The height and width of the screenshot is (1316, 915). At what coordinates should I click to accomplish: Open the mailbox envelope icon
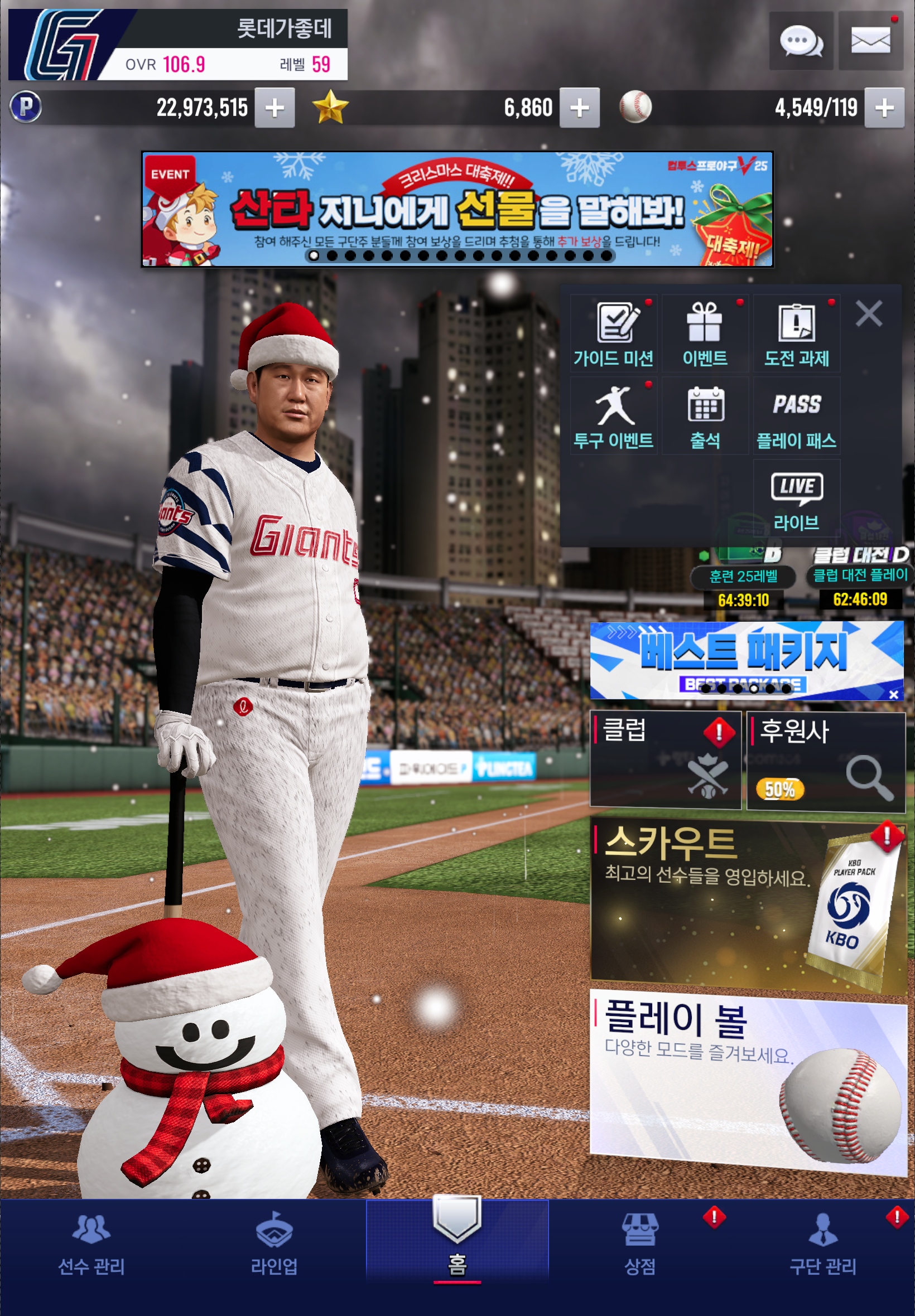870,41
